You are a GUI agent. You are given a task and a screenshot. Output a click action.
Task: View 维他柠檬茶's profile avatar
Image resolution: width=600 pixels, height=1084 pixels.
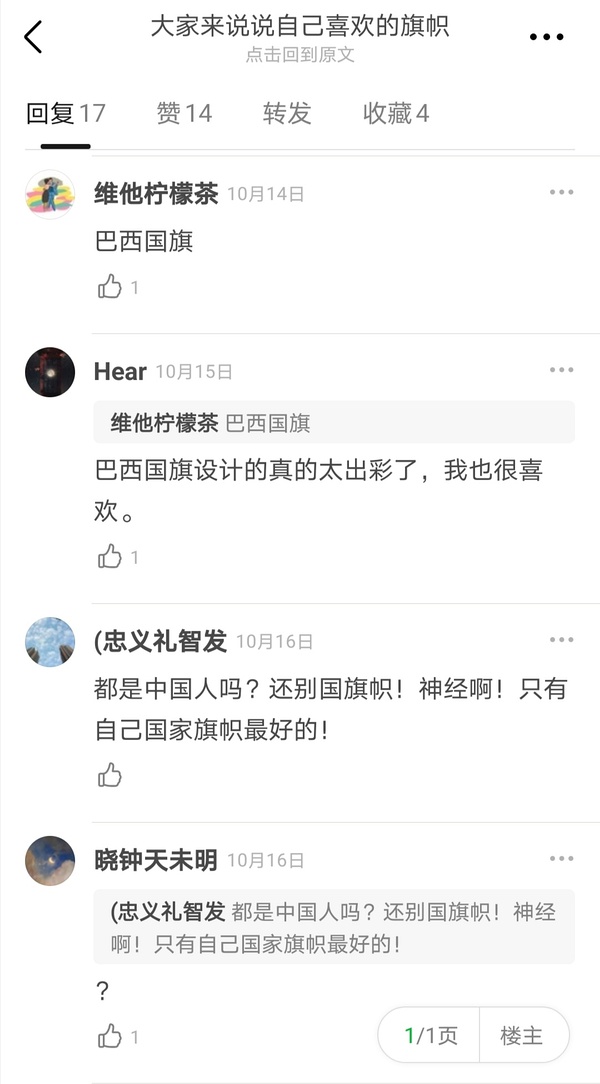(50, 194)
